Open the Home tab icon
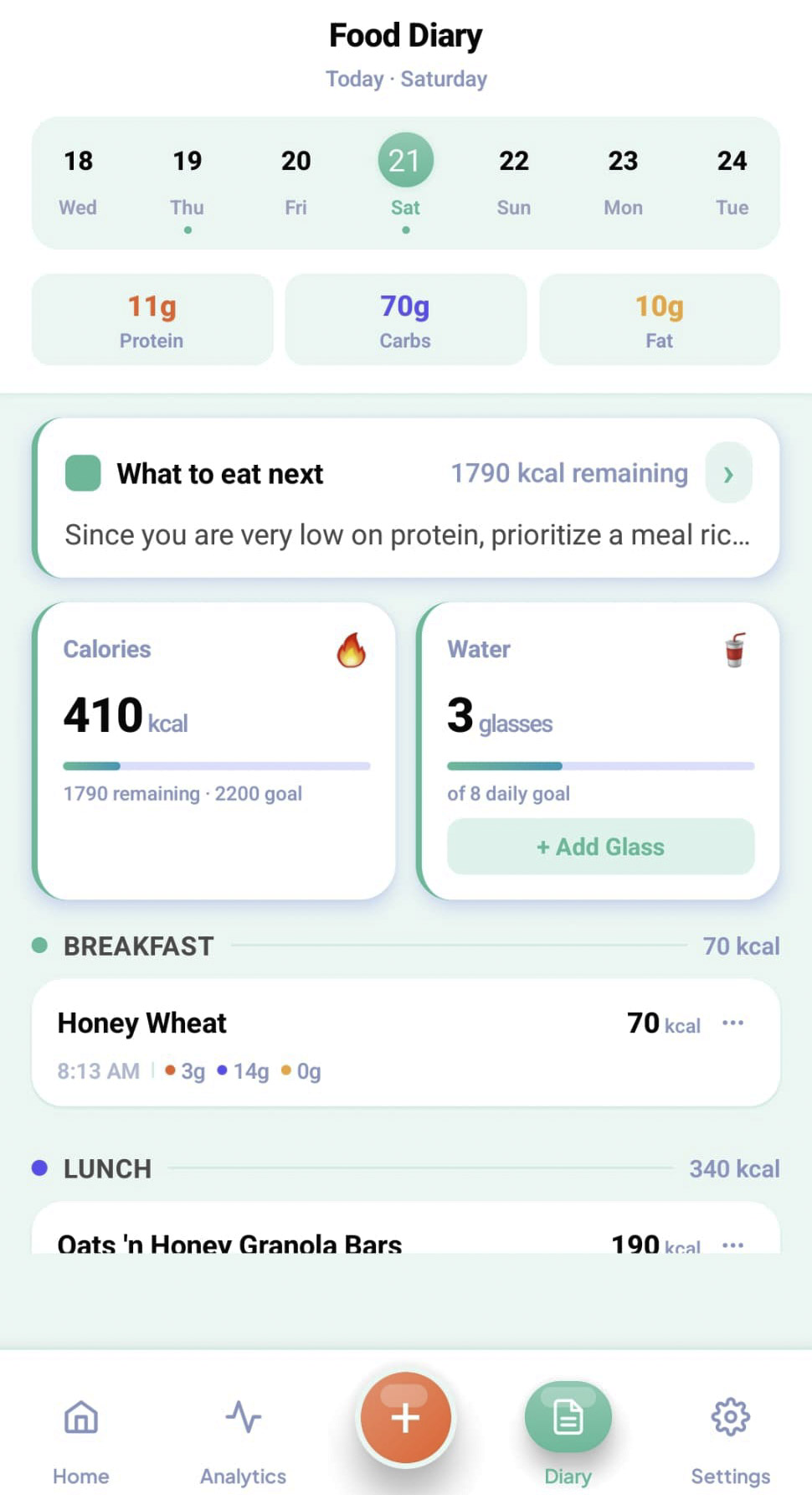Image resolution: width=812 pixels, height=1495 pixels. (x=80, y=1419)
